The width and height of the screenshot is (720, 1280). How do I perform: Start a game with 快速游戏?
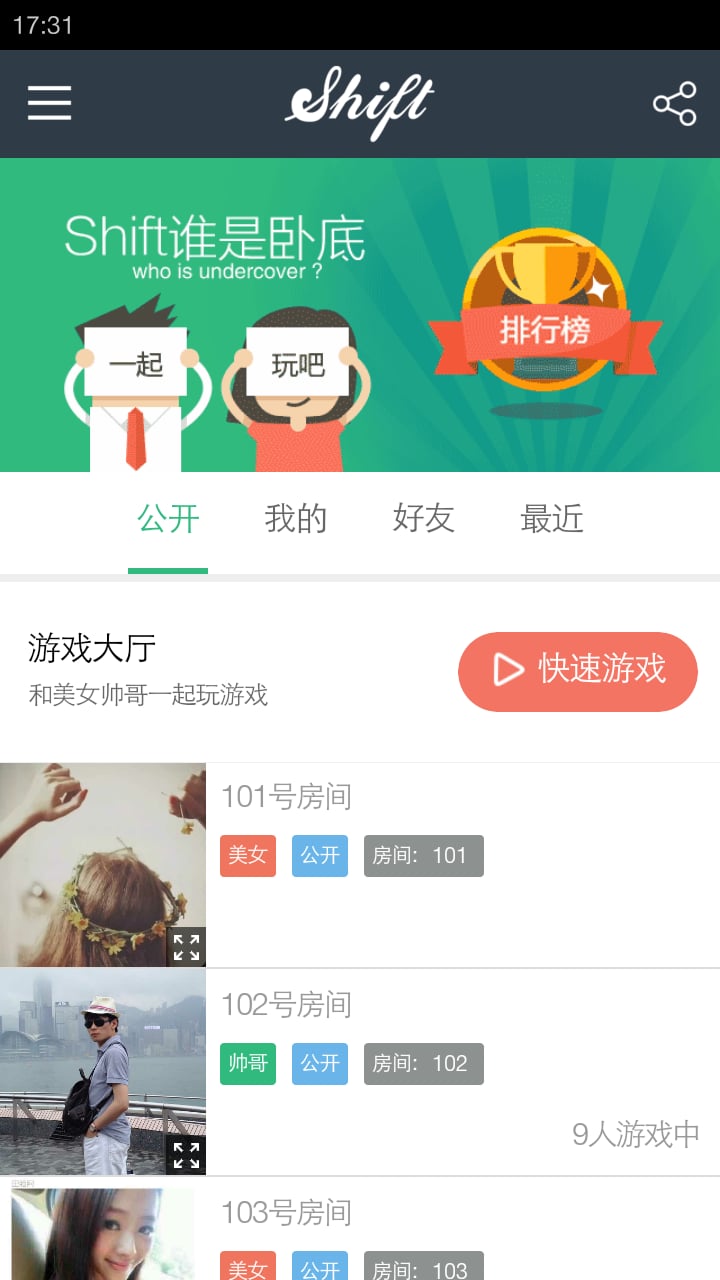(577, 671)
